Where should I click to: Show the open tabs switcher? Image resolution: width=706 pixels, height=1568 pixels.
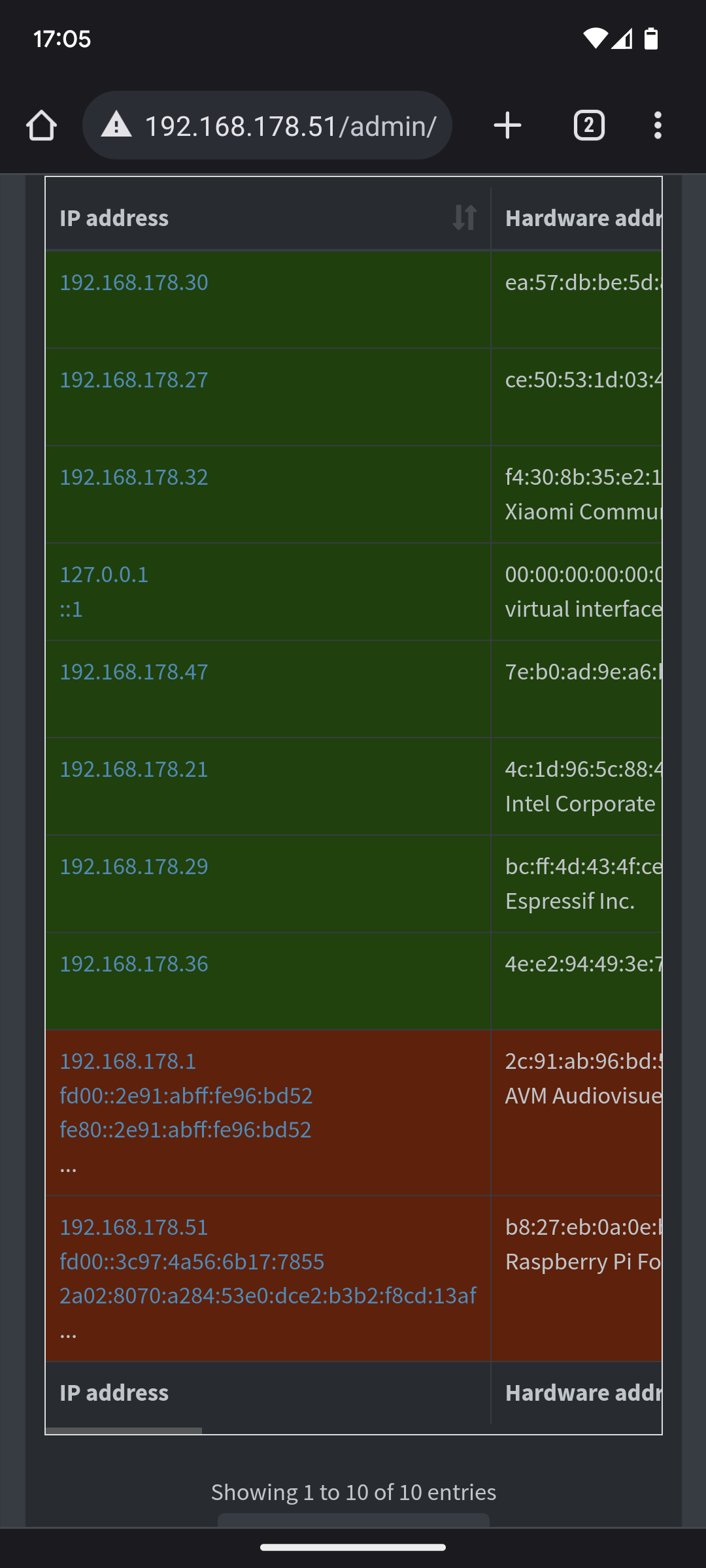coord(589,125)
